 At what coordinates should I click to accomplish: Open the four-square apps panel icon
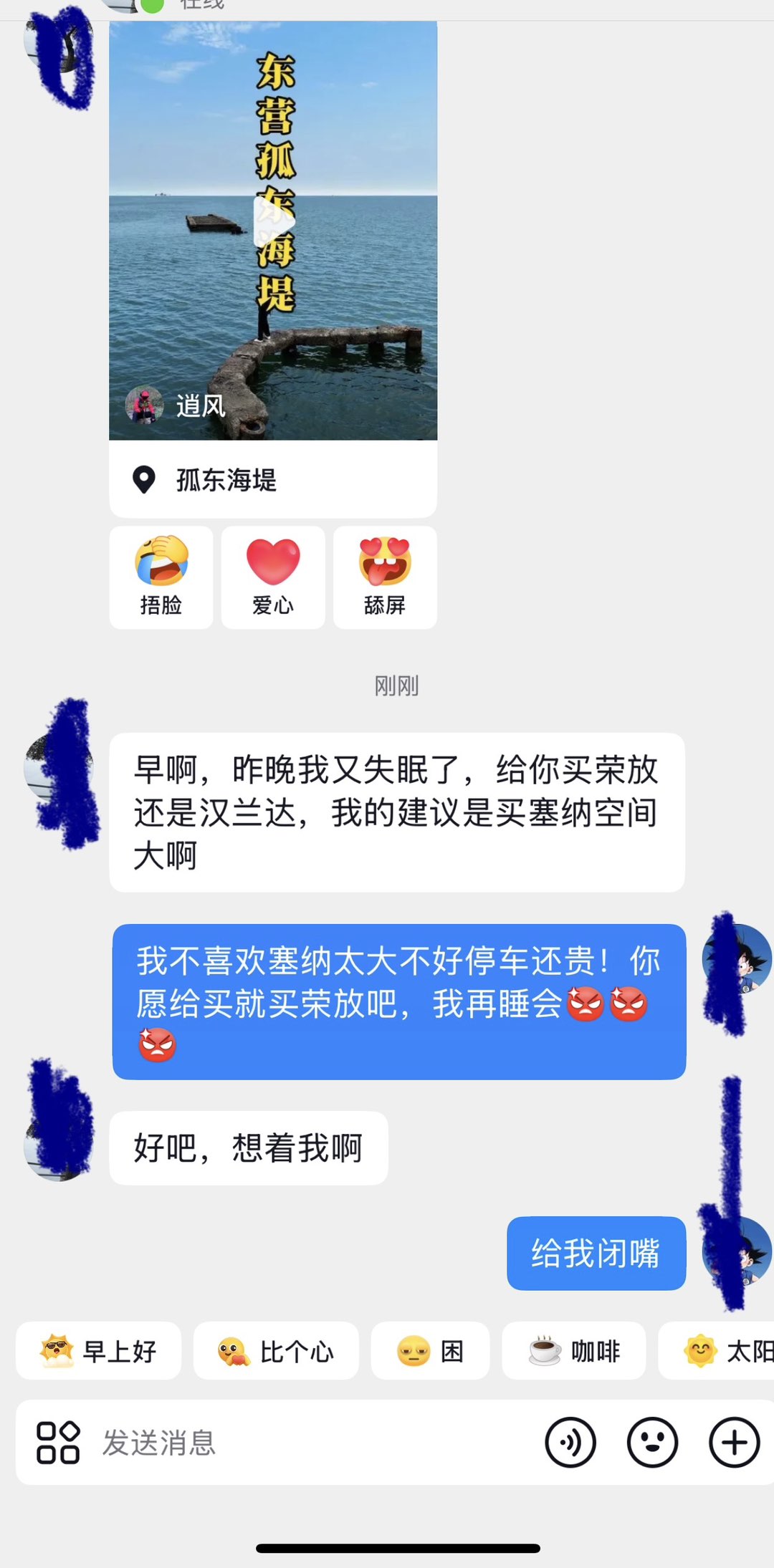58,1443
